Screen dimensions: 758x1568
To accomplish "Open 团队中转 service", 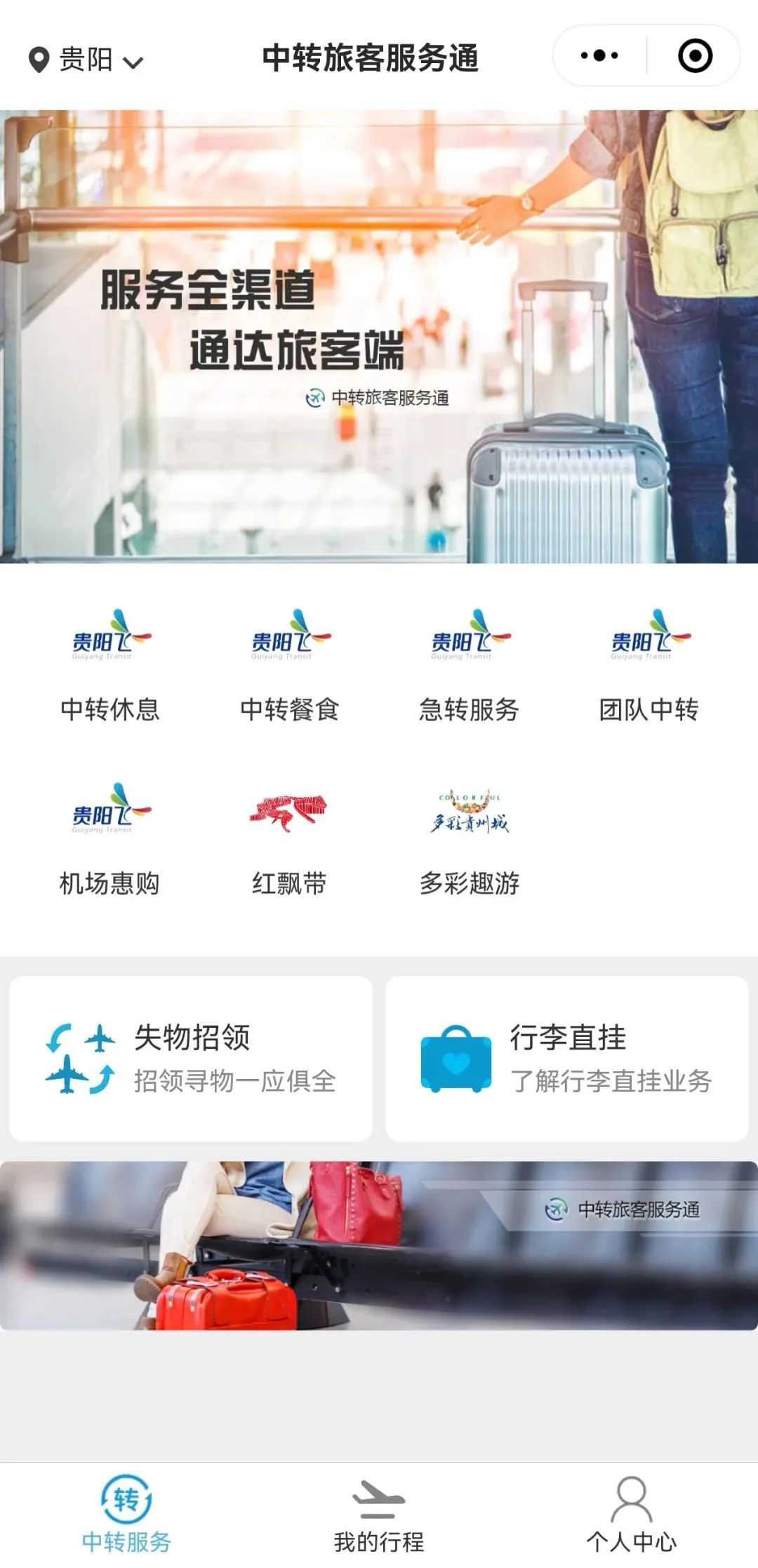I will pyautogui.click(x=649, y=666).
